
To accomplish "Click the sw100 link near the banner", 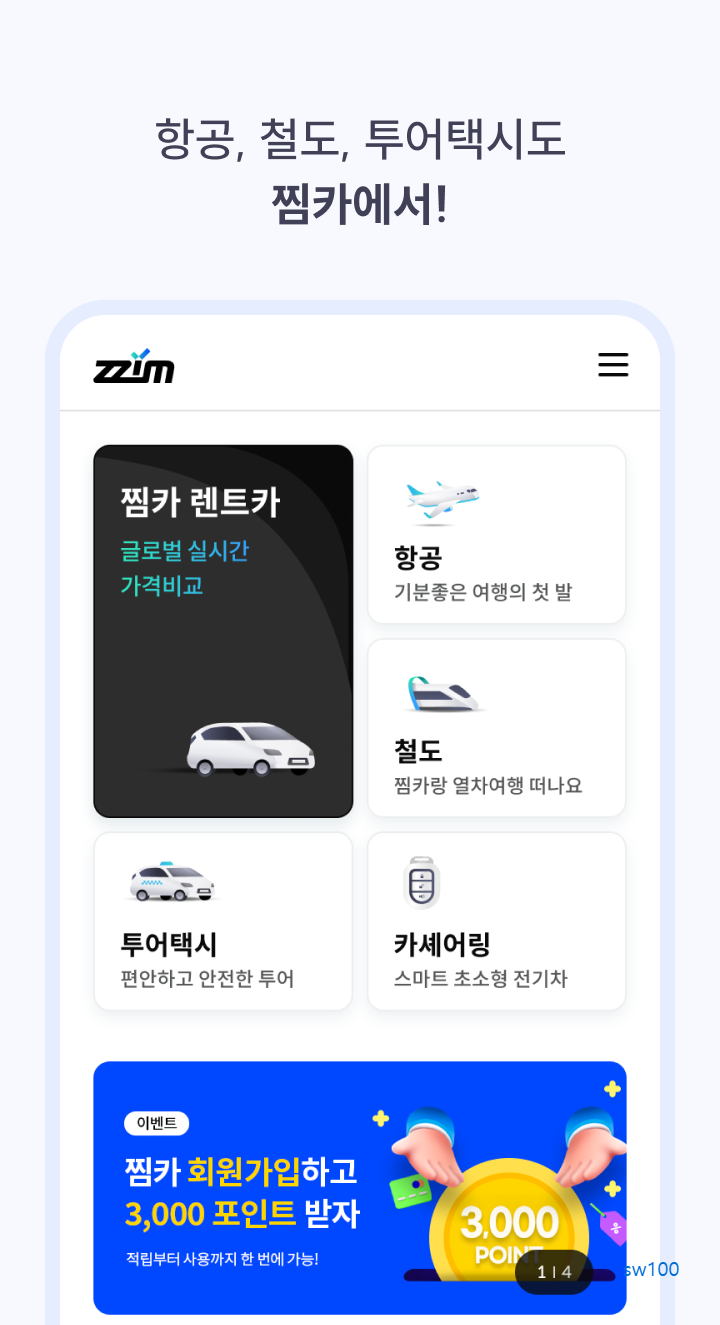I will click(x=652, y=1269).
